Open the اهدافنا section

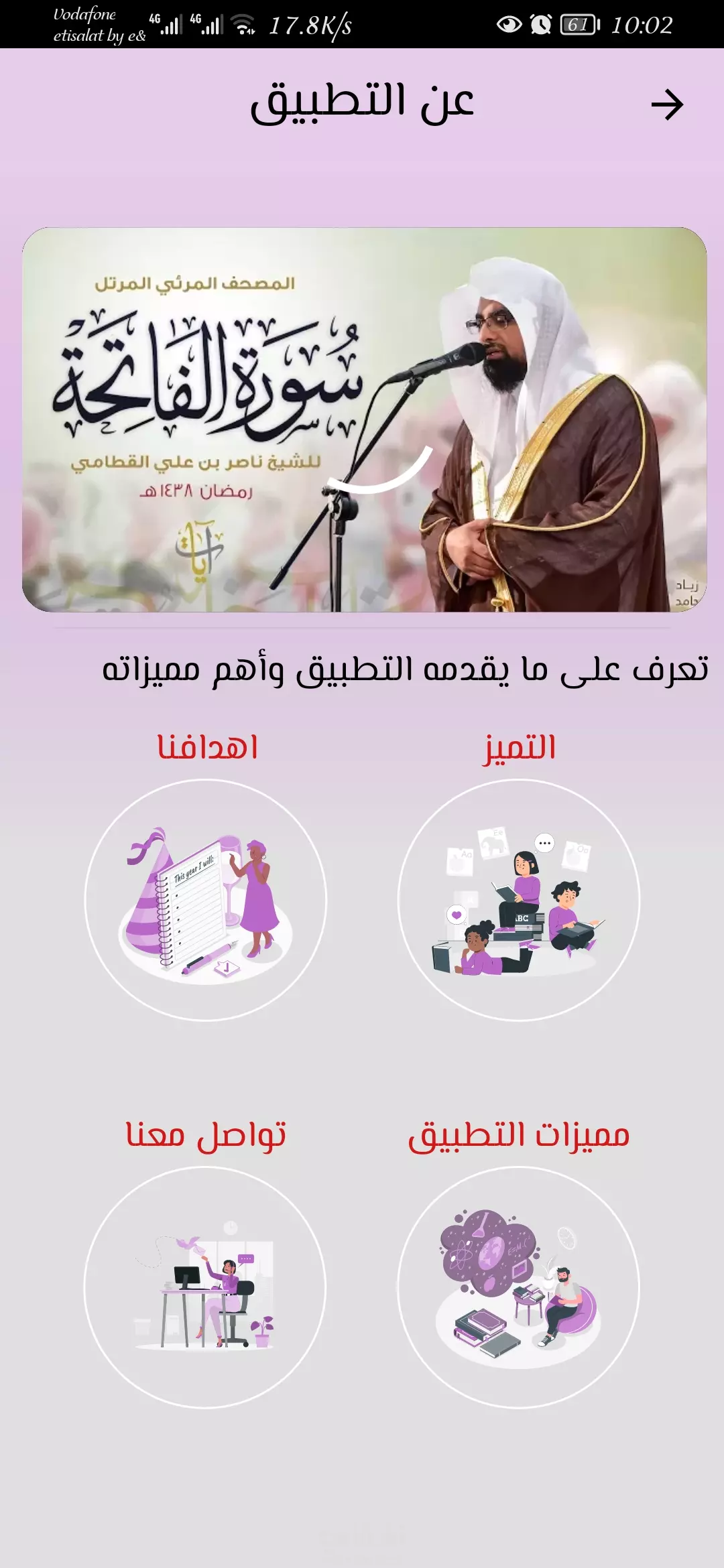point(206,900)
